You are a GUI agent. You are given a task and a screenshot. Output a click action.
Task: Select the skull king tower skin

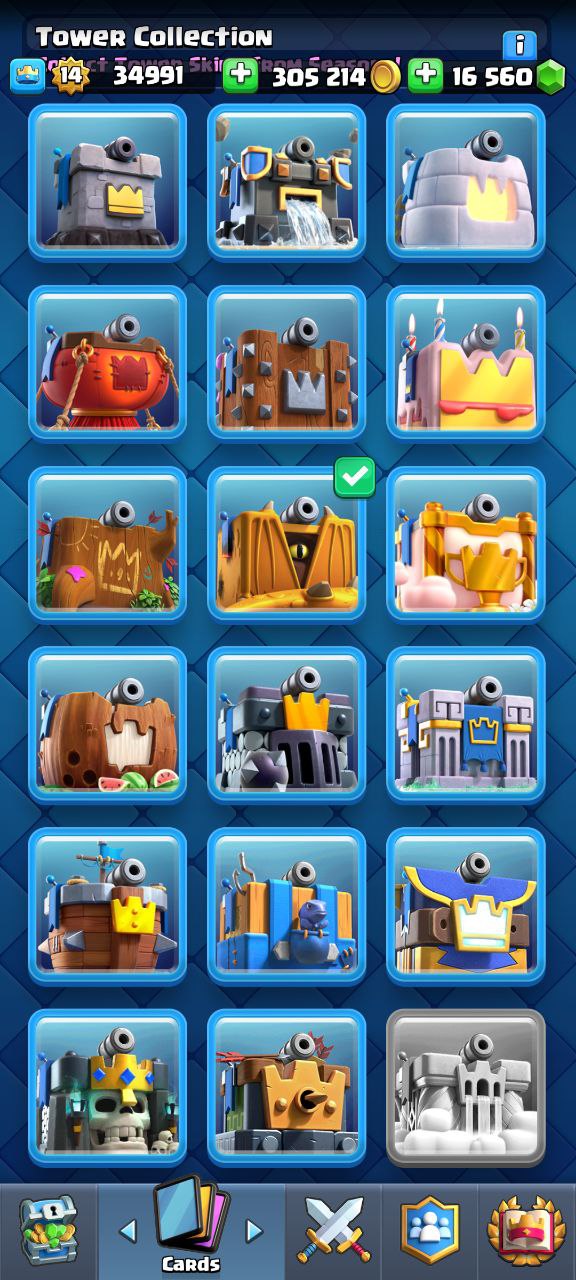(x=107, y=1087)
